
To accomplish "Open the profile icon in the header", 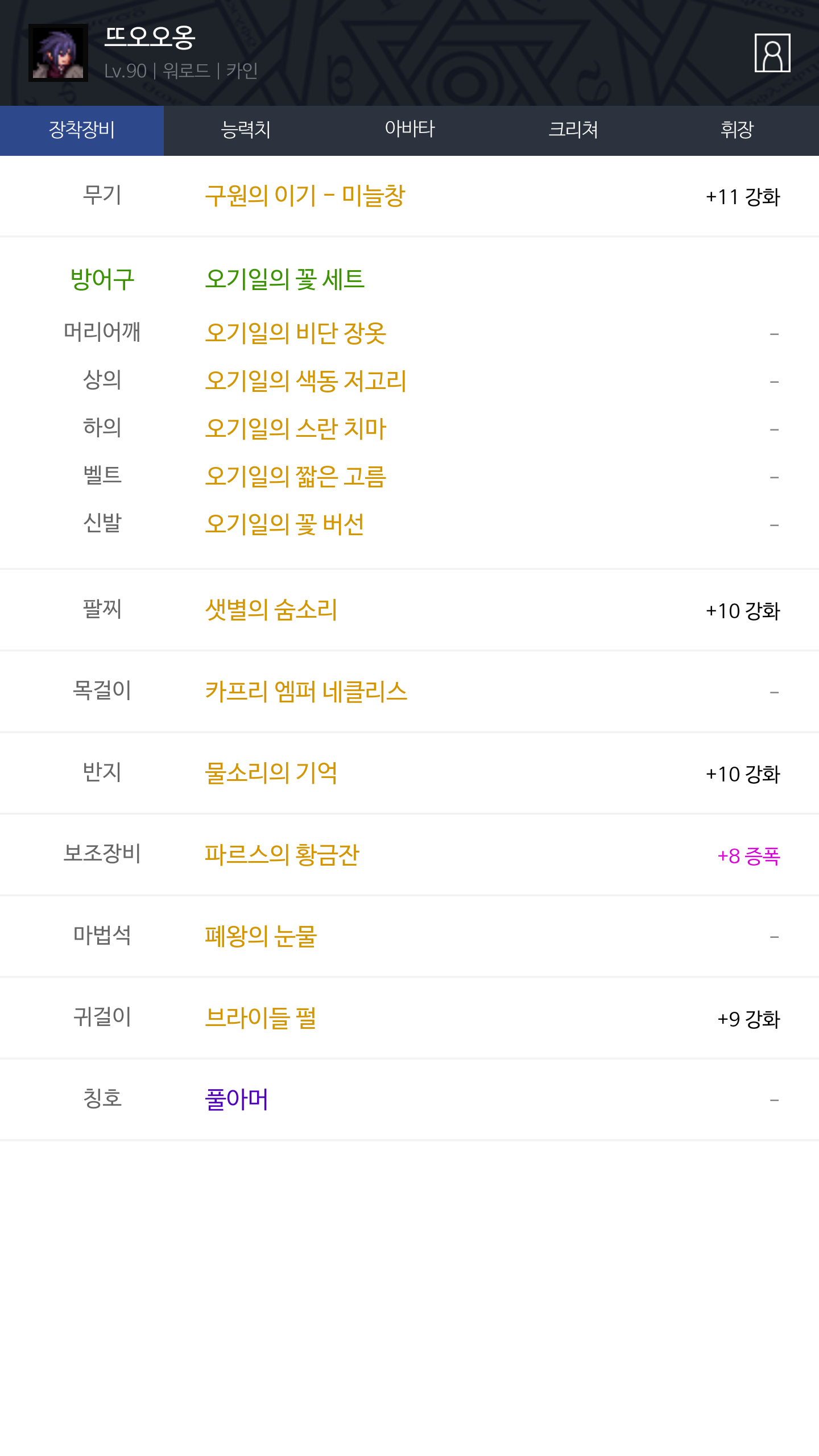I will (x=772, y=53).
